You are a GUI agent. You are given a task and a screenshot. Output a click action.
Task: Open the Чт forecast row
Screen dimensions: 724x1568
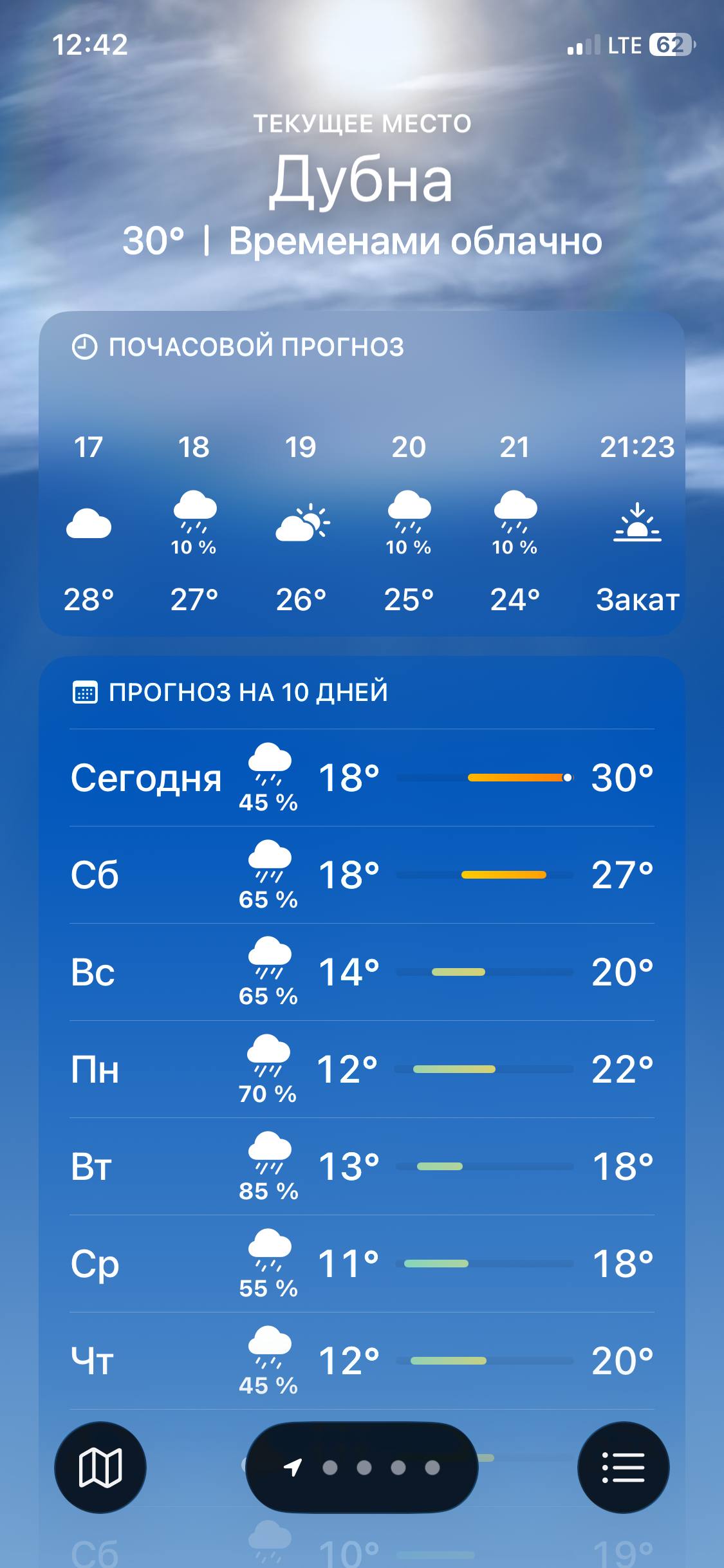(x=362, y=1361)
